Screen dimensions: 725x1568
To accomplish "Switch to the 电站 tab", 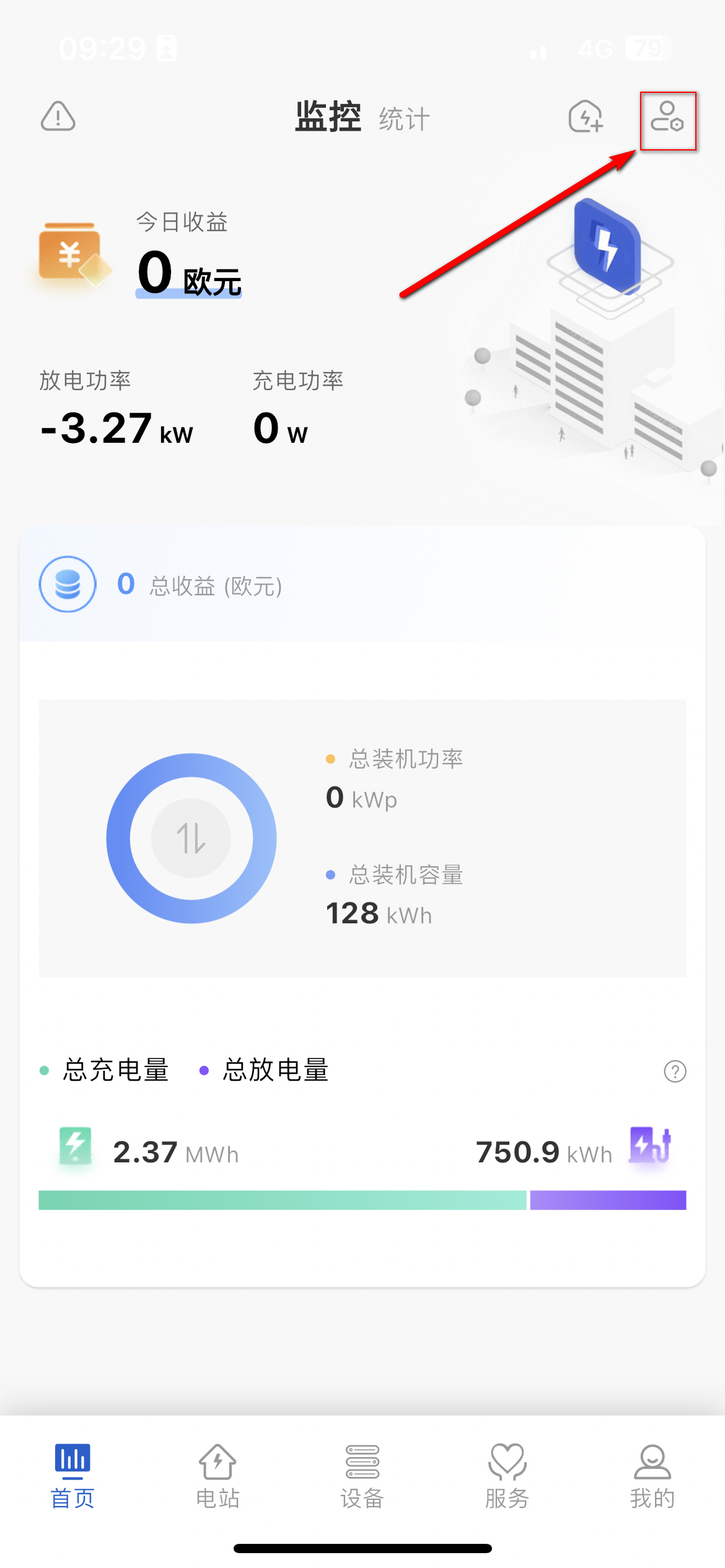I will click(x=217, y=1476).
